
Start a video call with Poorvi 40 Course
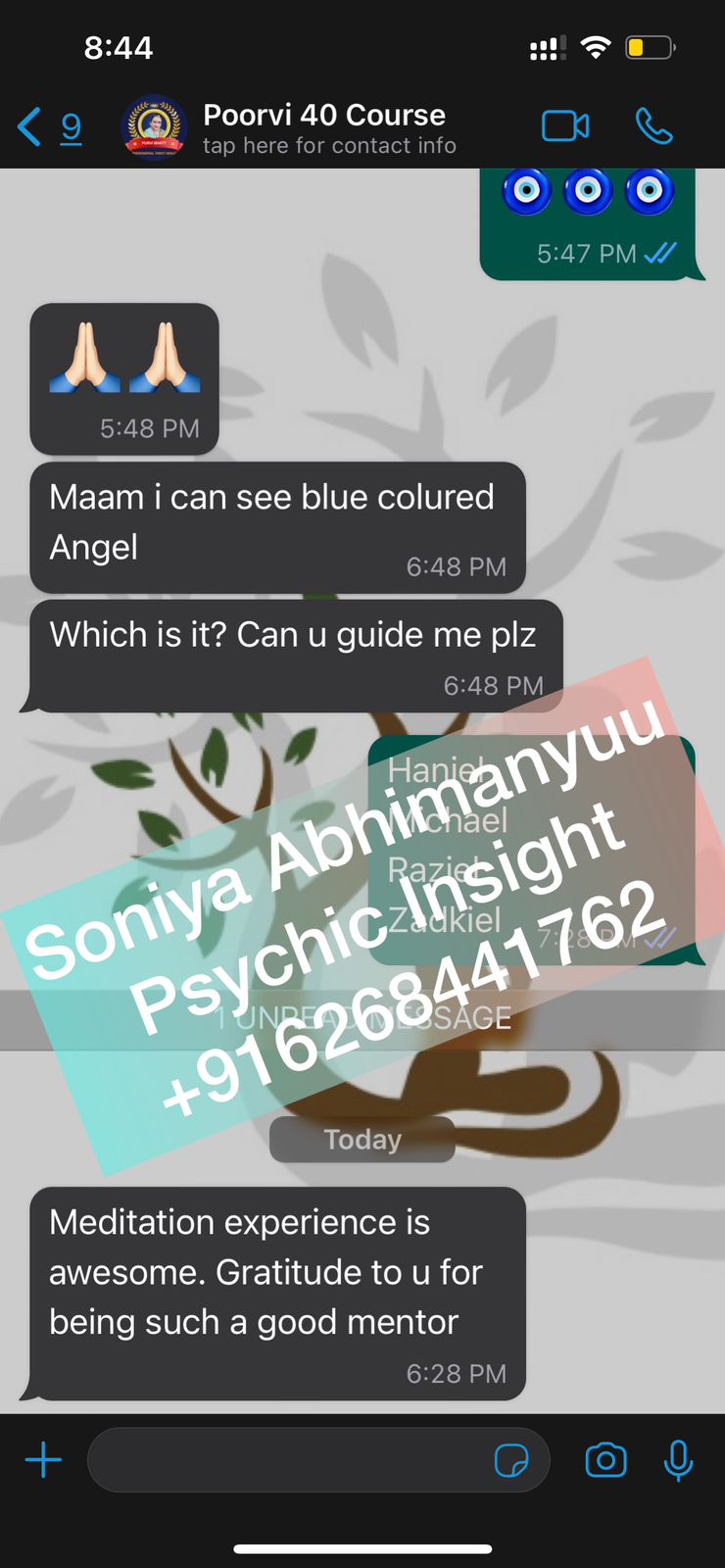click(565, 126)
